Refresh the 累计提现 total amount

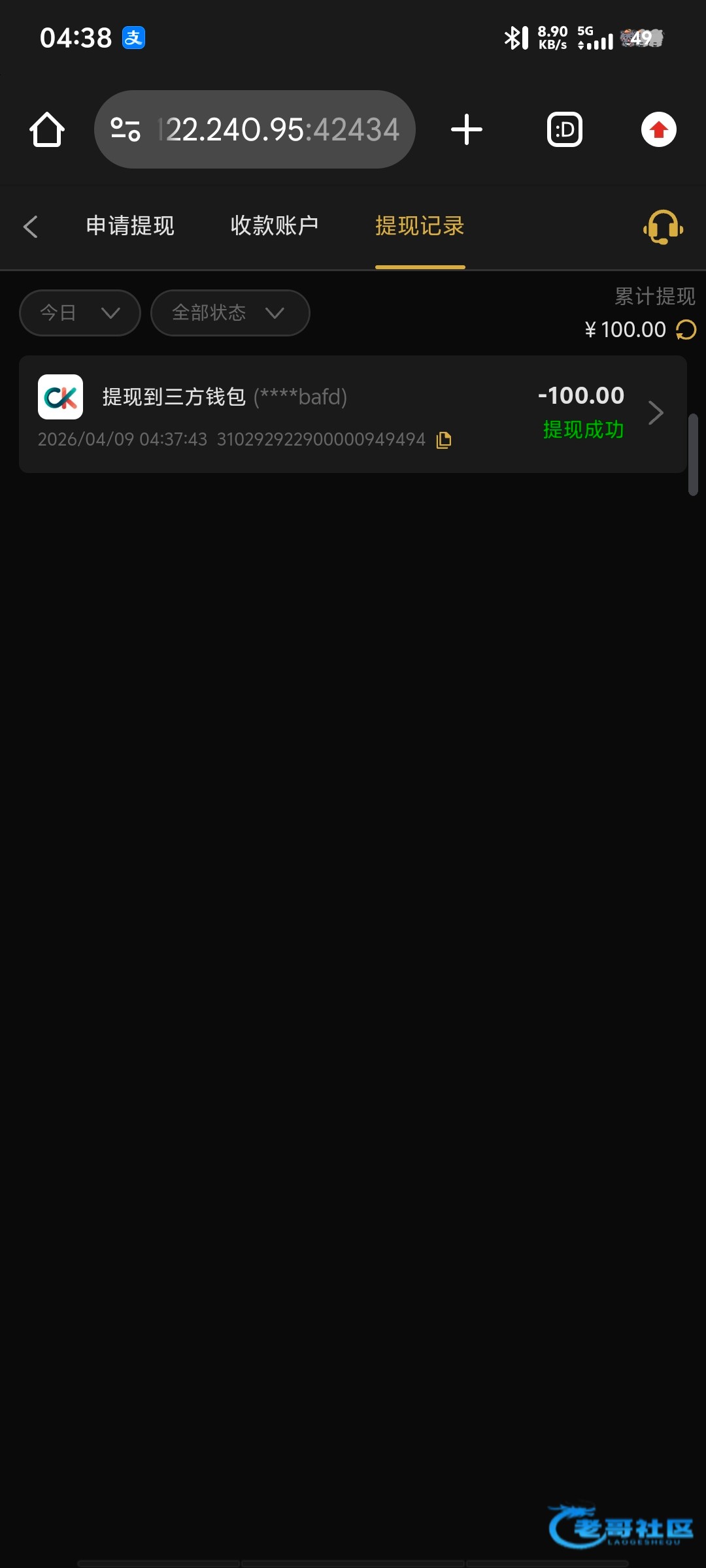(686, 329)
